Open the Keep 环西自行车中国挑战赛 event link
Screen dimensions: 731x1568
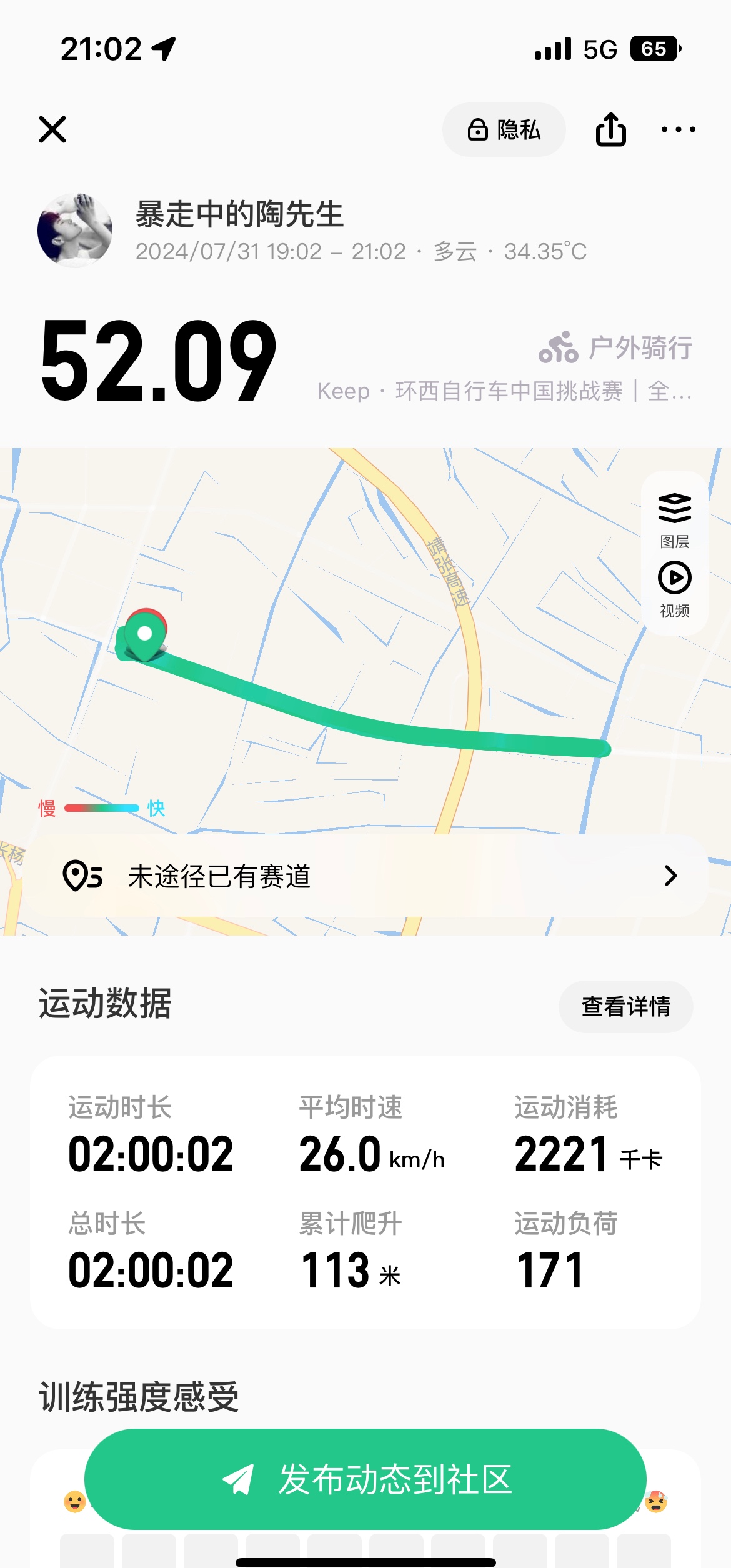pos(504,391)
